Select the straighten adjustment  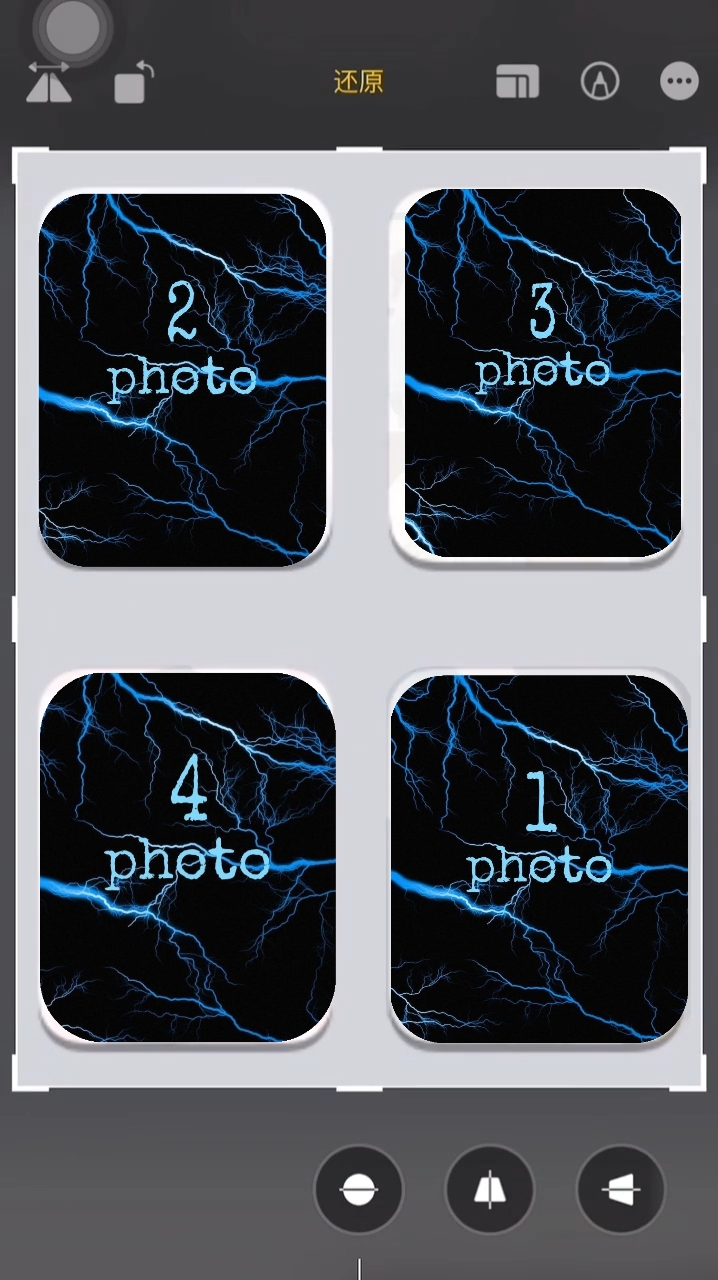click(x=359, y=1190)
